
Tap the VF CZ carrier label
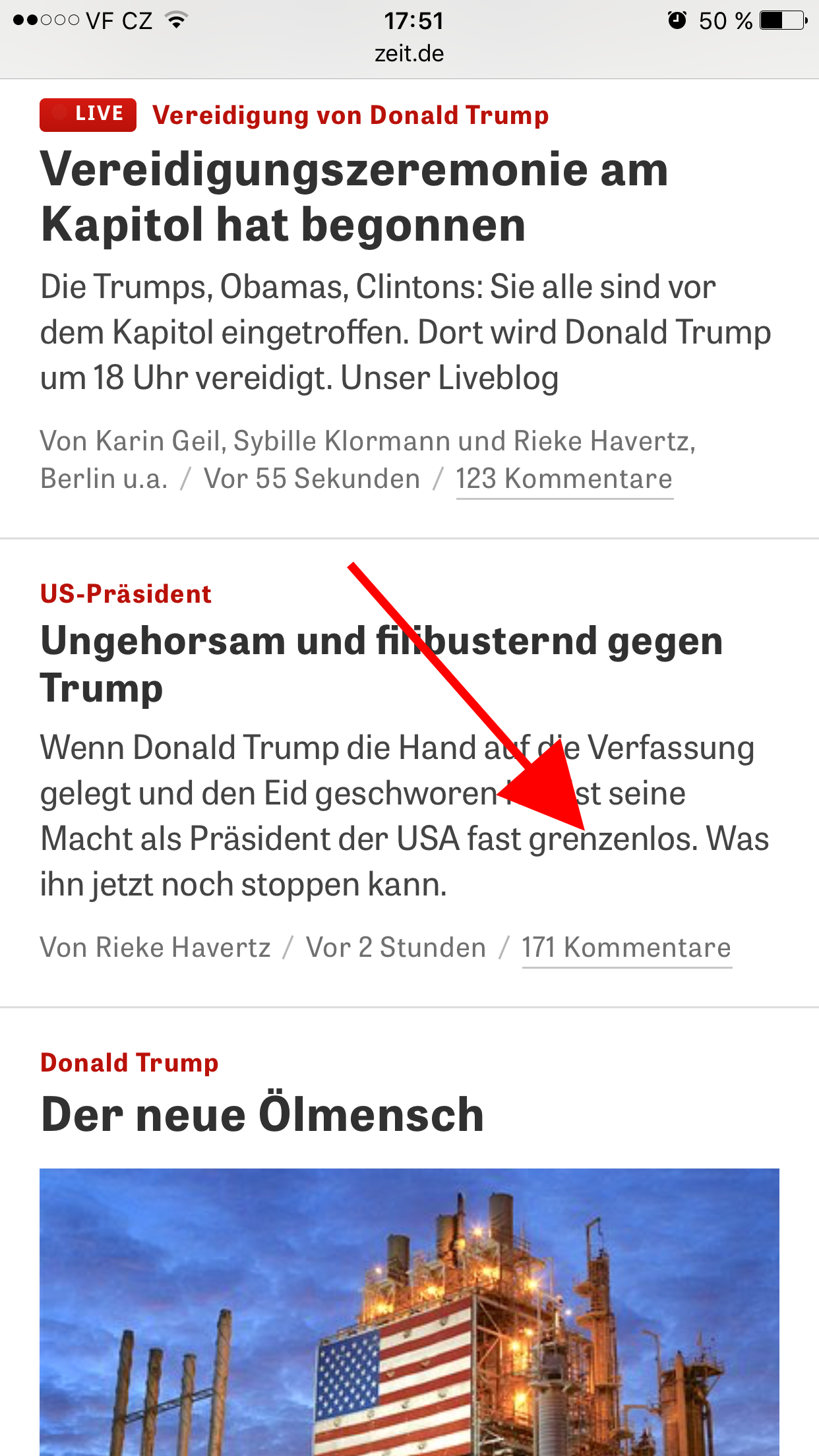(119, 20)
